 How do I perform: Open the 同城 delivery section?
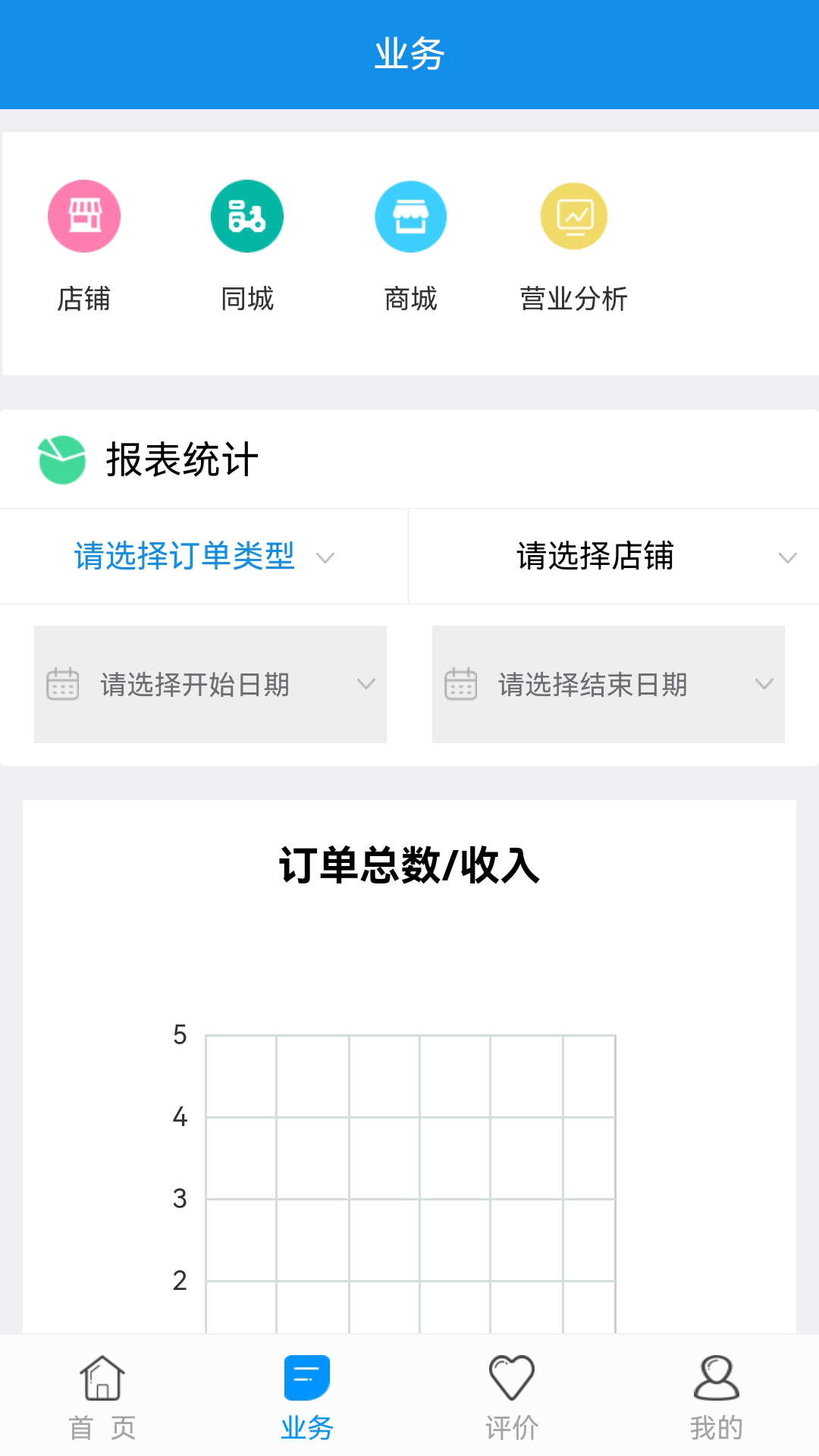pos(247,216)
